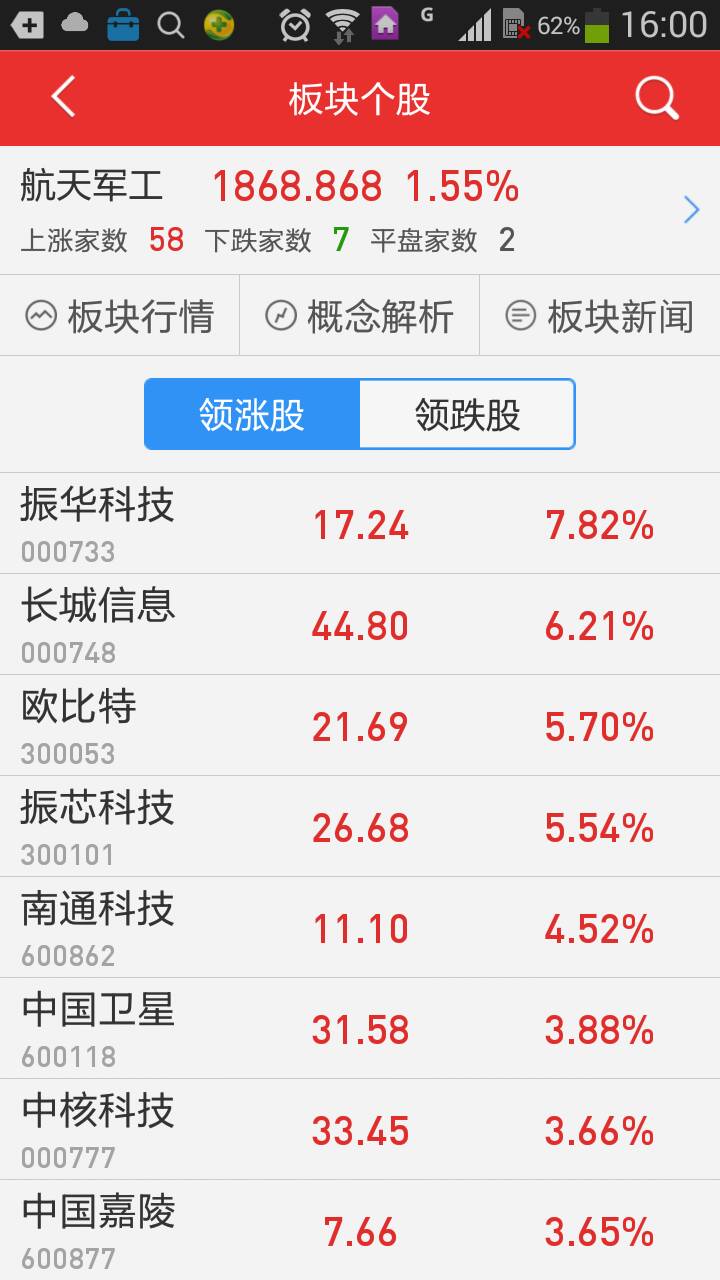View 中核科技 000777 details

(360, 1130)
